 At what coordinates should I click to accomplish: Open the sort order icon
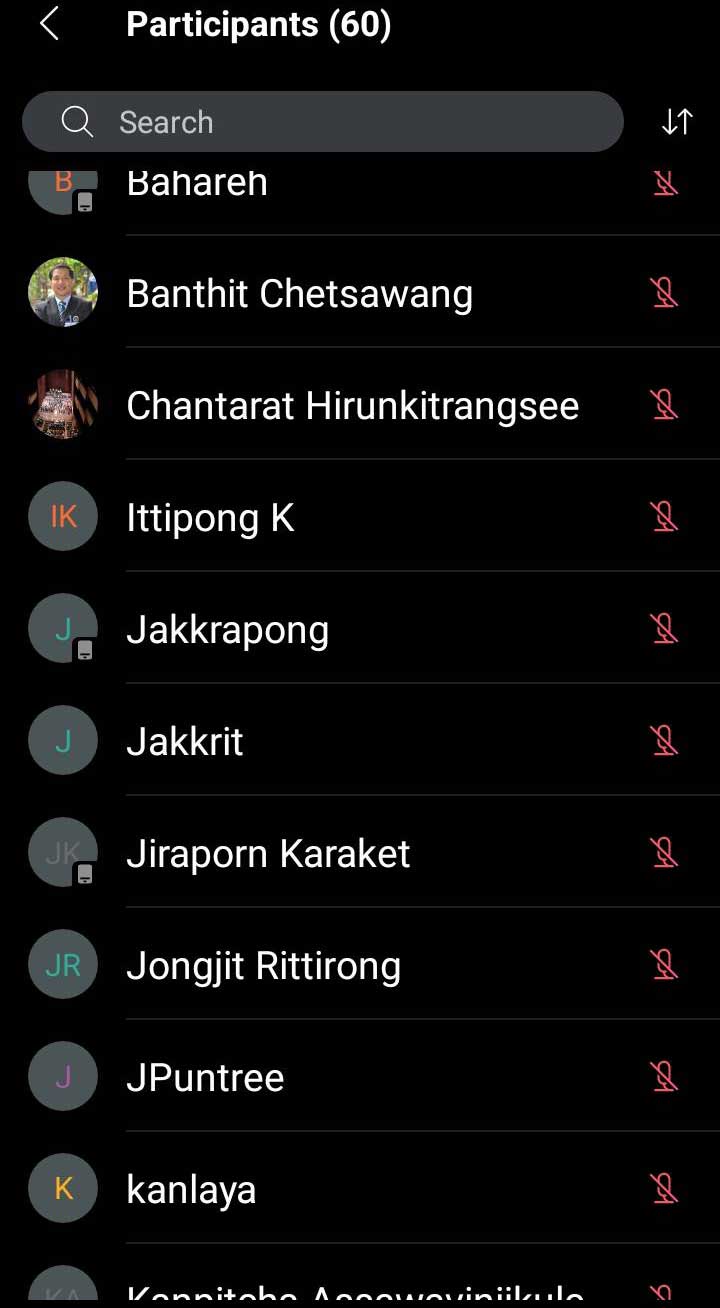coord(677,122)
